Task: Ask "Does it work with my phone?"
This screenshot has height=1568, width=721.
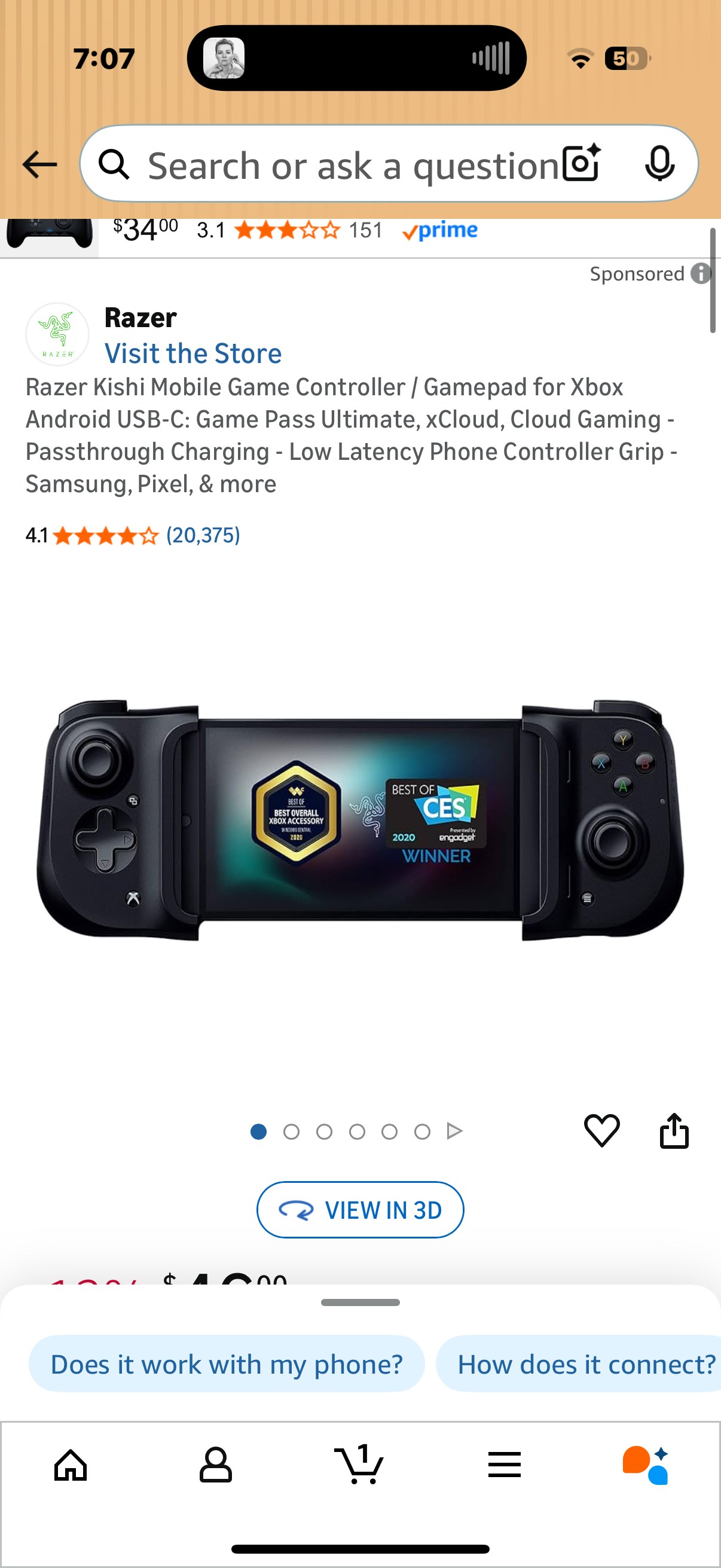Action: (x=227, y=1364)
